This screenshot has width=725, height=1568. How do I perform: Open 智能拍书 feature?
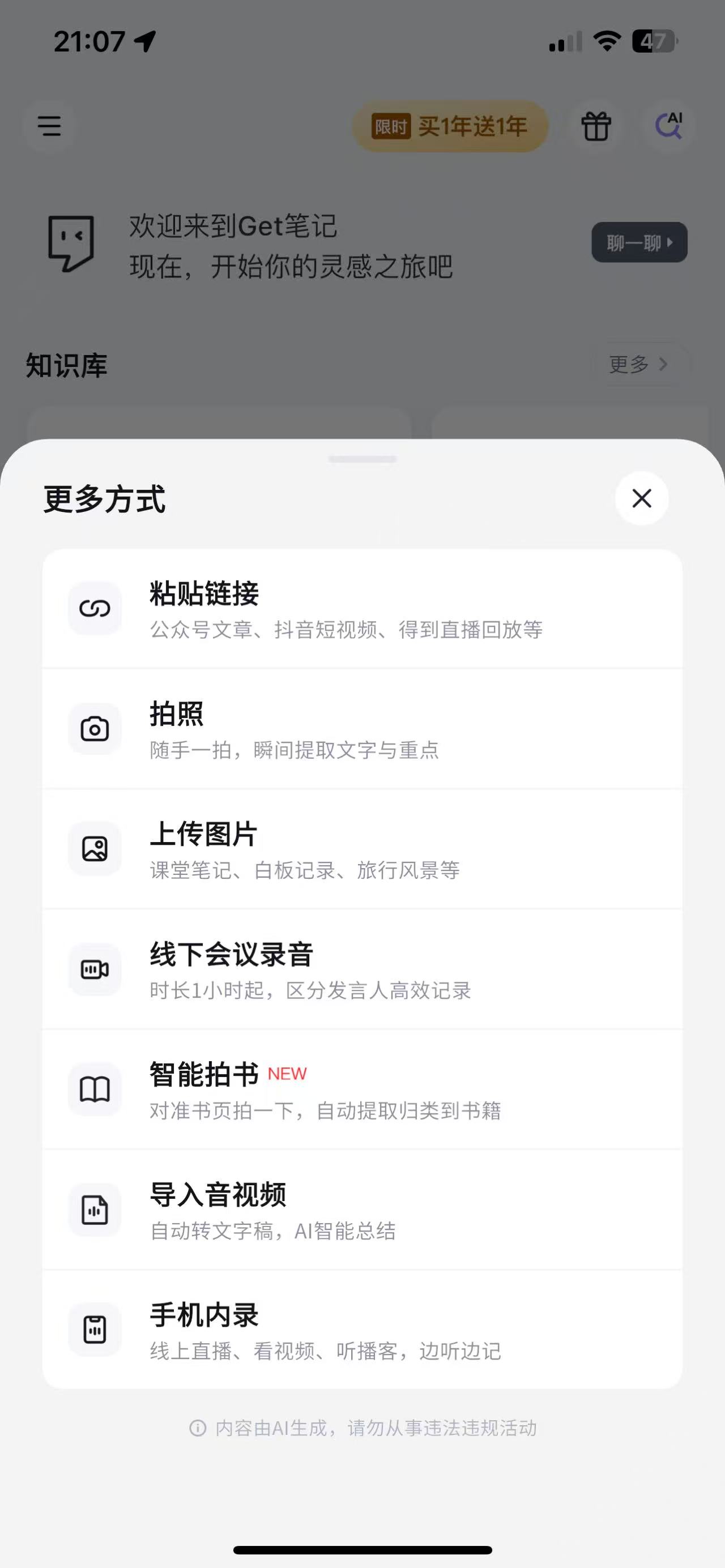(x=361, y=1090)
